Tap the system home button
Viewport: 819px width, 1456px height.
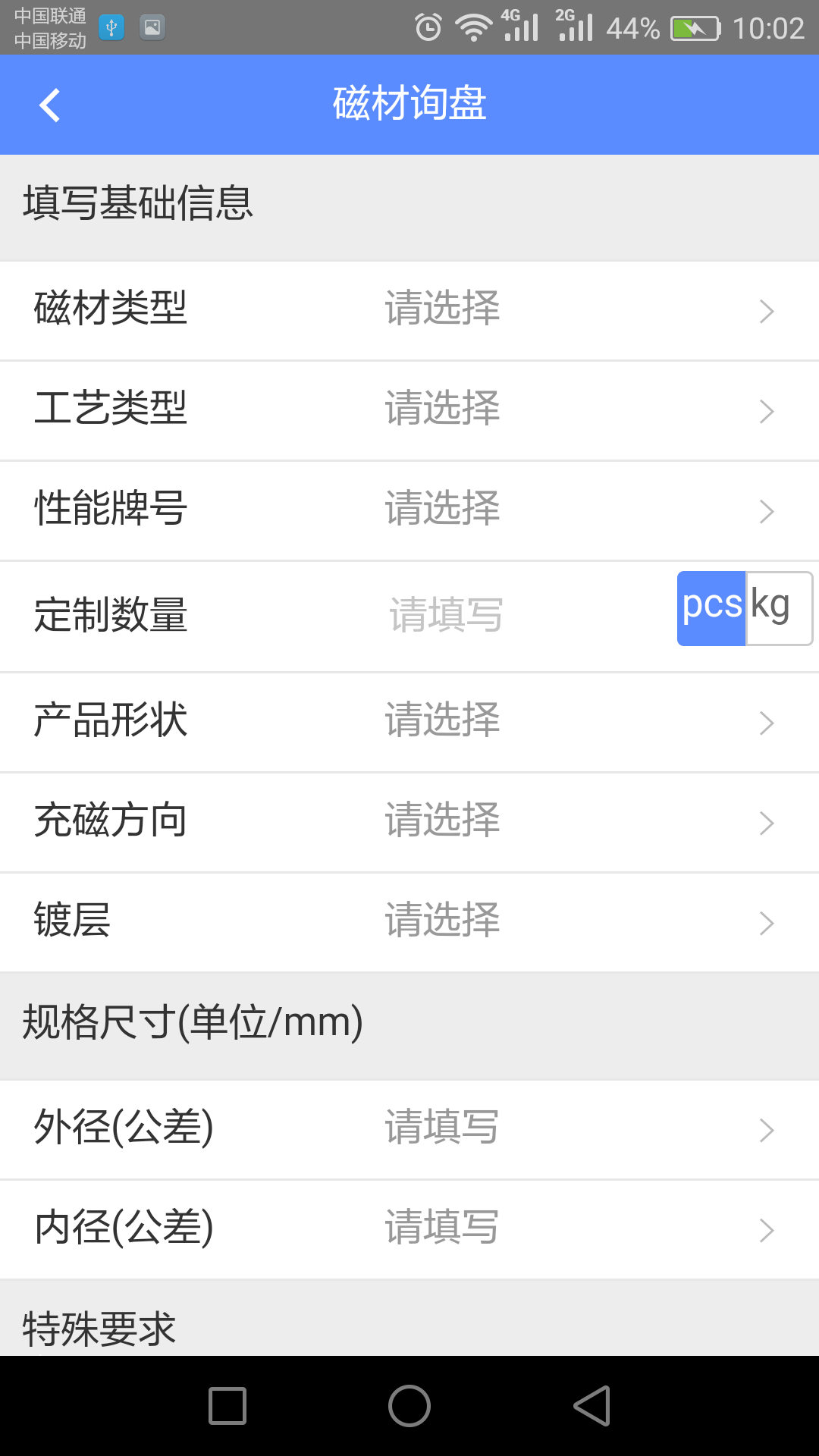pos(409,1407)
